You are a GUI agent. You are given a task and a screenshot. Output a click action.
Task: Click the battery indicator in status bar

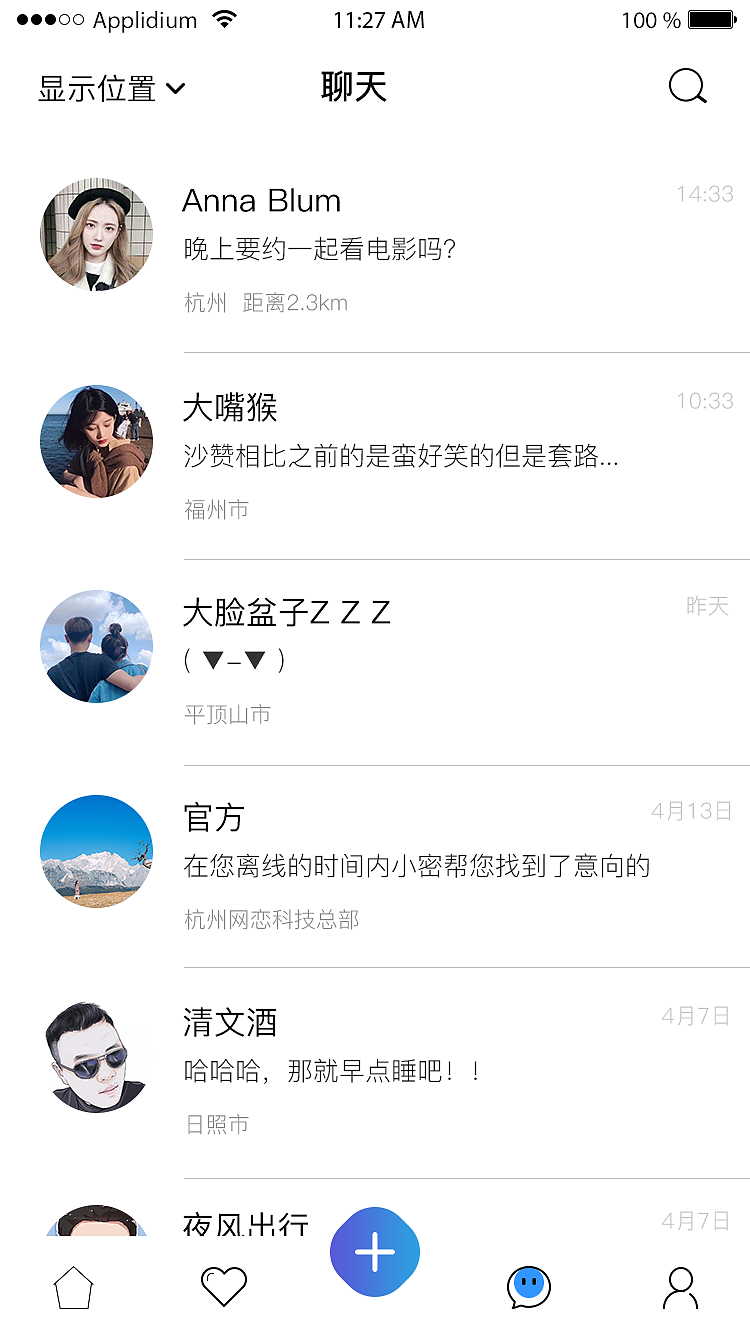[711, 17]
